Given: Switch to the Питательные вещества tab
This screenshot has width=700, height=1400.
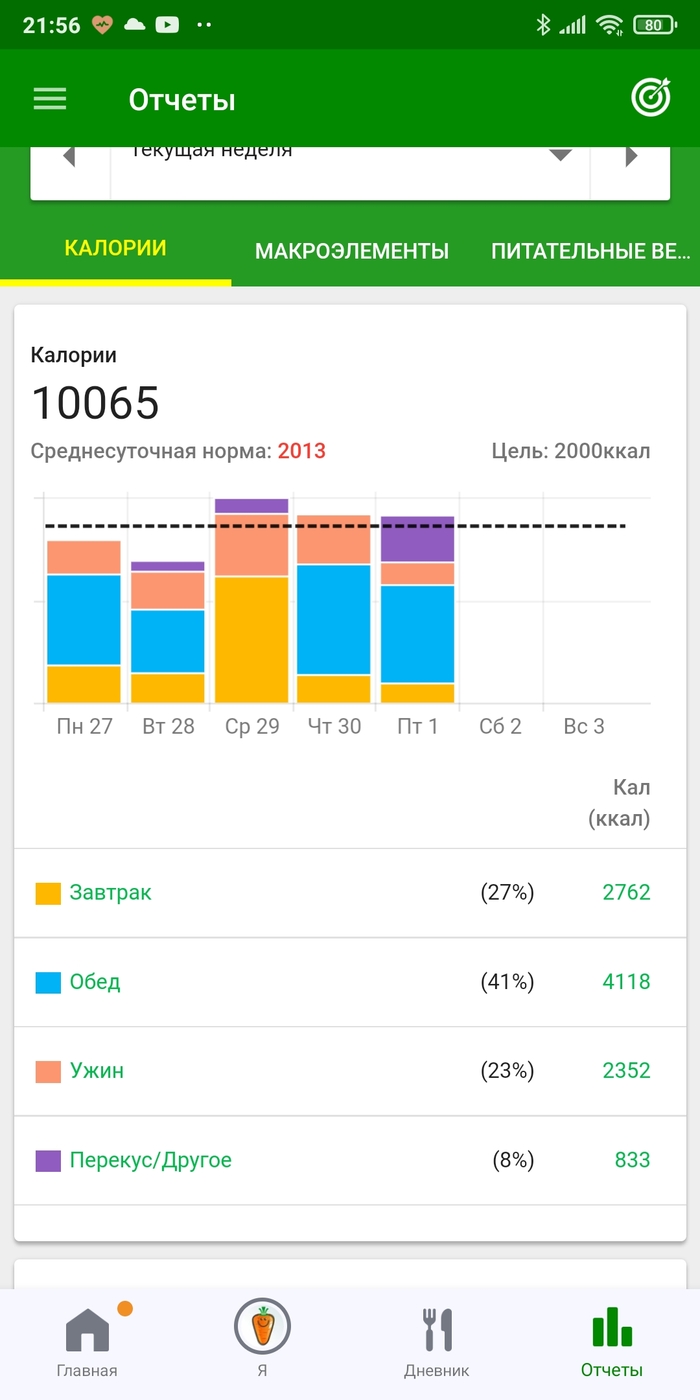Looking at the screenshot, I should tap(590, 251).
